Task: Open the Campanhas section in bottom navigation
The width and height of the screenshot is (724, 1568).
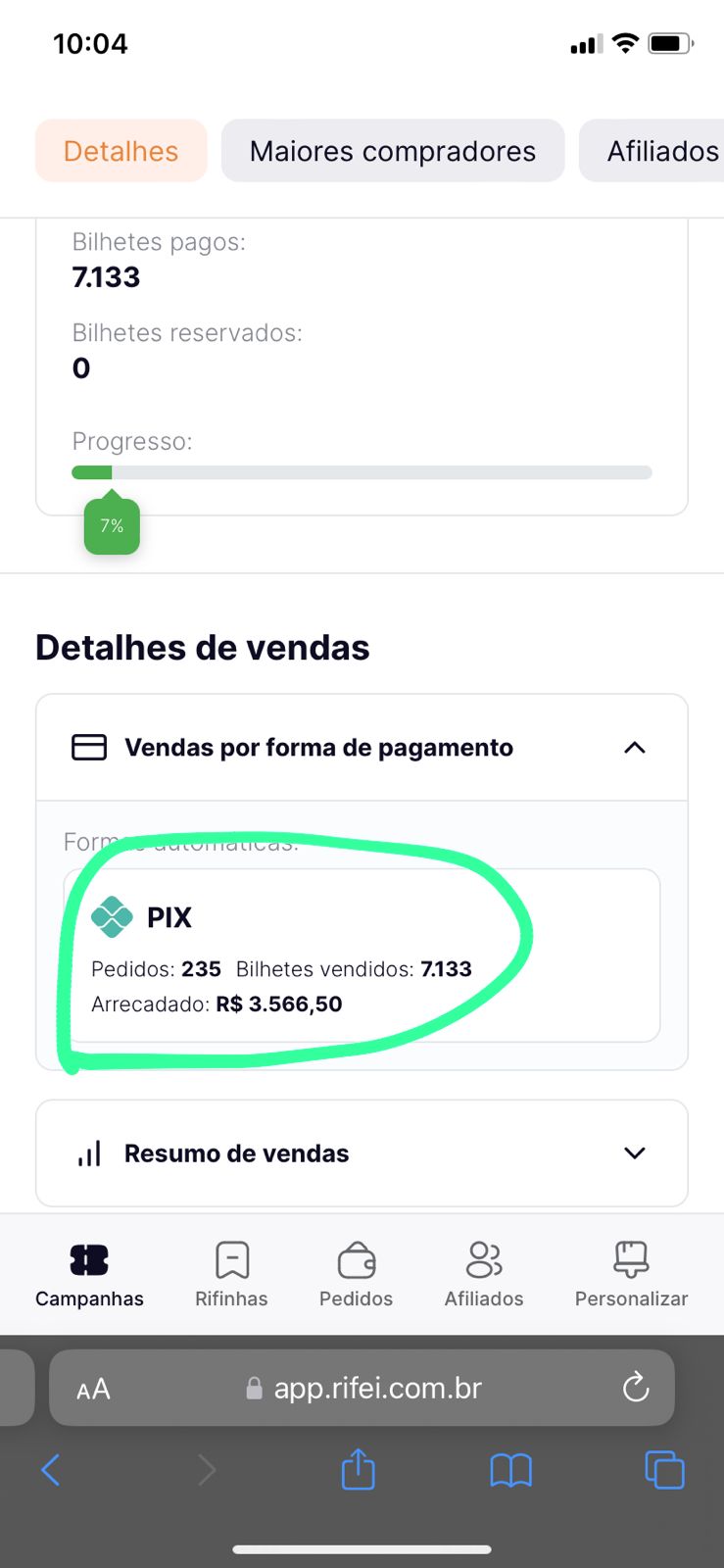Action: (89, 1271)
